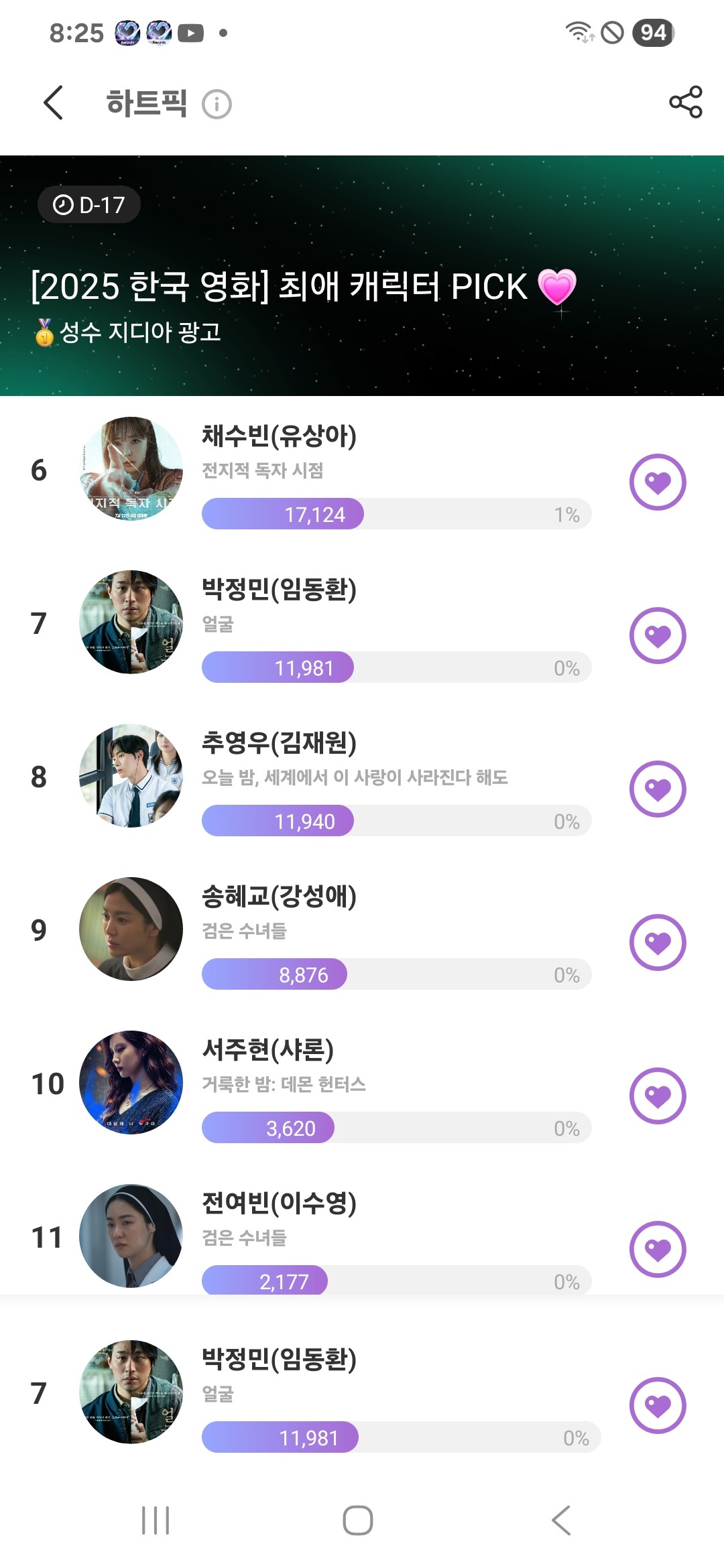Return to the phone's home screen
Screen dimensions: 724x1568
click(x=358, y=1520)
